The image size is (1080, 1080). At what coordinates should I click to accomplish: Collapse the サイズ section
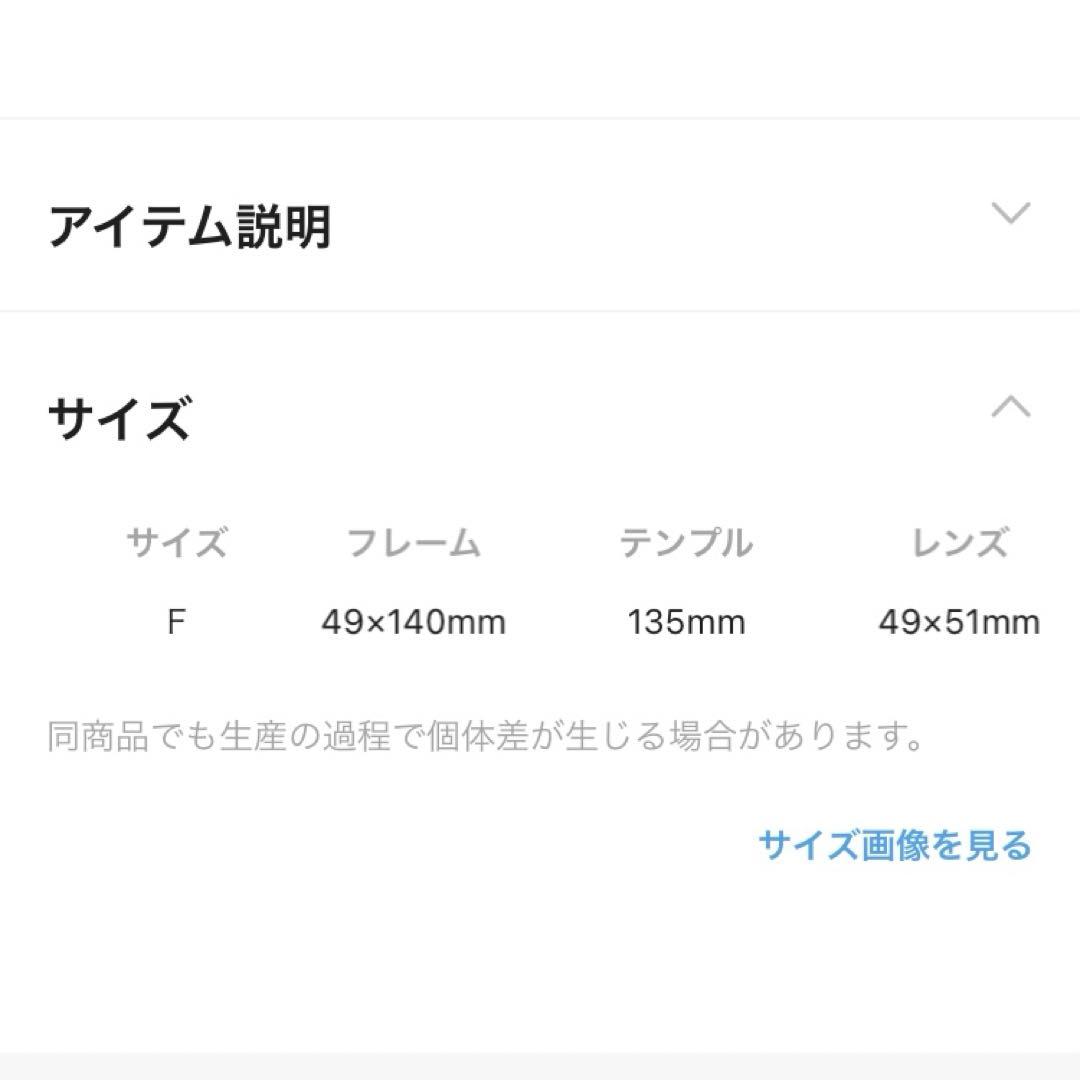[x=1010, y=406]
